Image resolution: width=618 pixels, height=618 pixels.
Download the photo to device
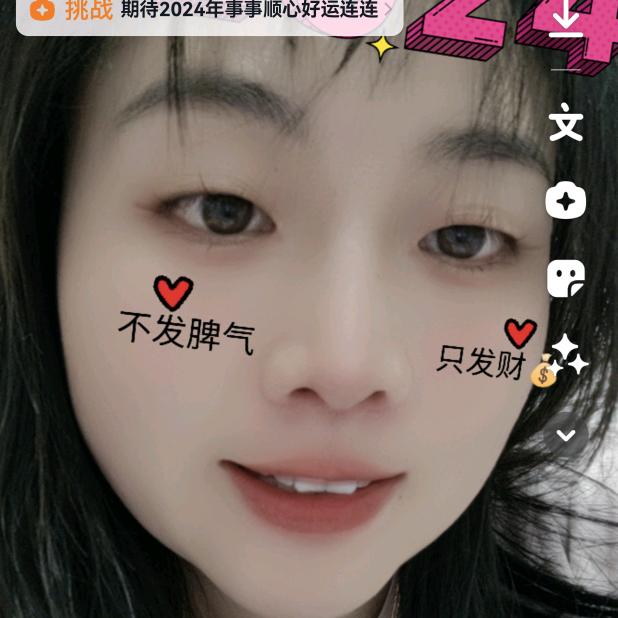tap(566, 19)
